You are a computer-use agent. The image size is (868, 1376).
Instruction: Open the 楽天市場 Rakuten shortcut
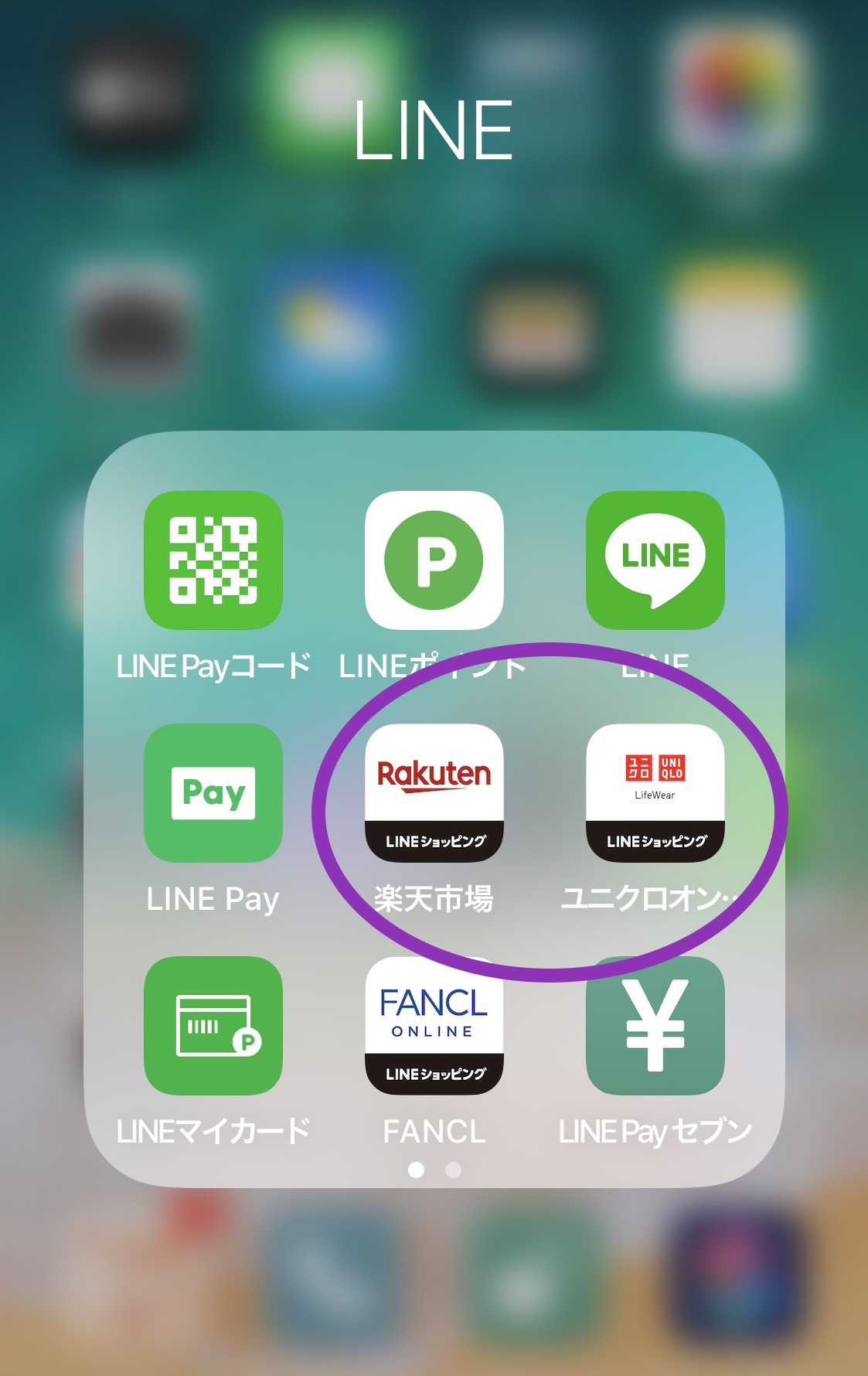tap(434, 792)
